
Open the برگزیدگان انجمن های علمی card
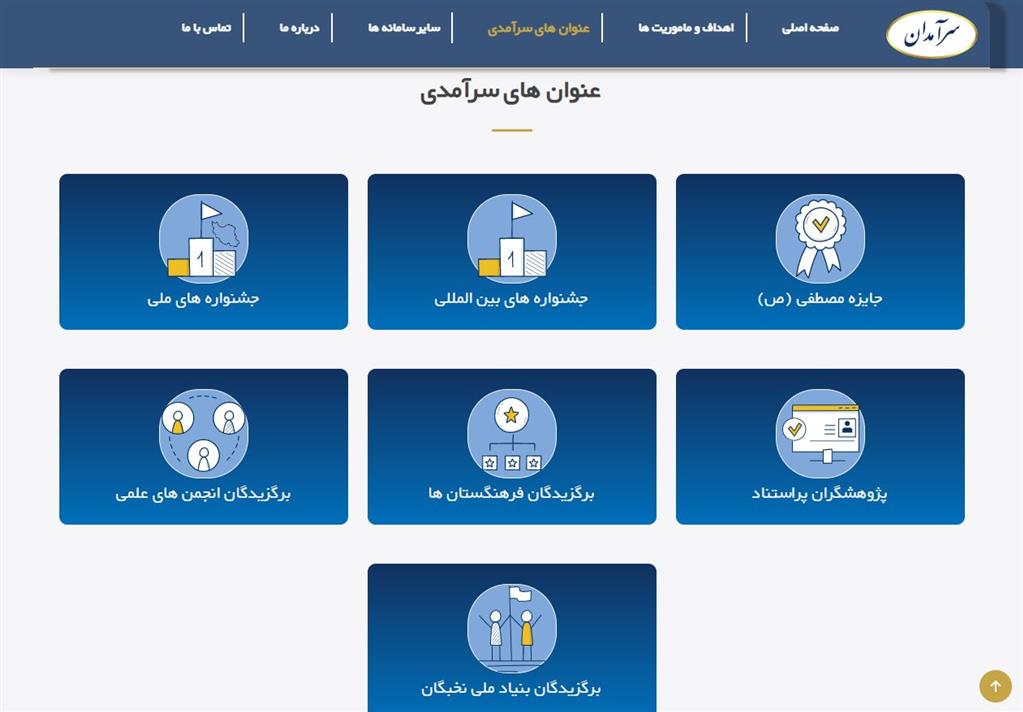(x=204, y=447)
